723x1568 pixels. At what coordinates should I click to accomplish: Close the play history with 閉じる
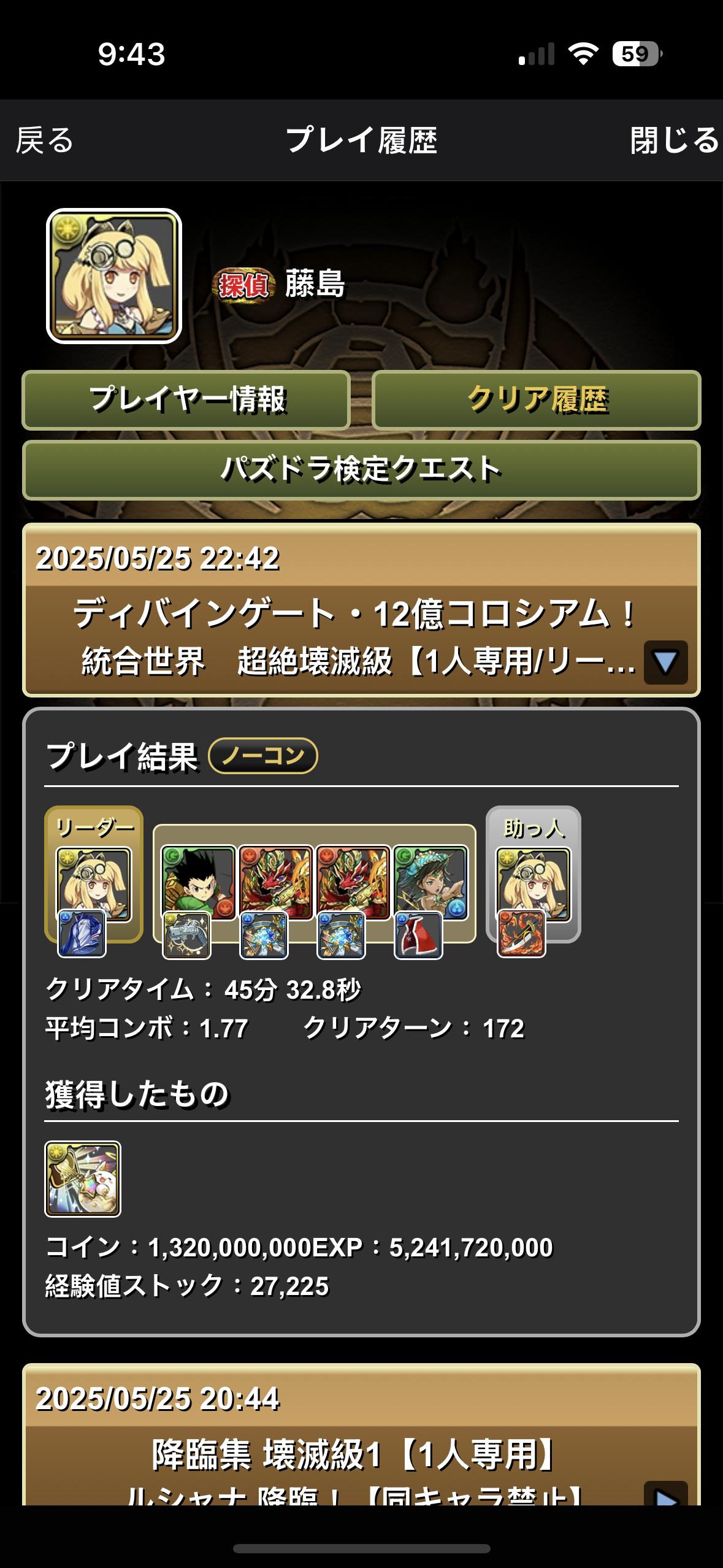675,140
